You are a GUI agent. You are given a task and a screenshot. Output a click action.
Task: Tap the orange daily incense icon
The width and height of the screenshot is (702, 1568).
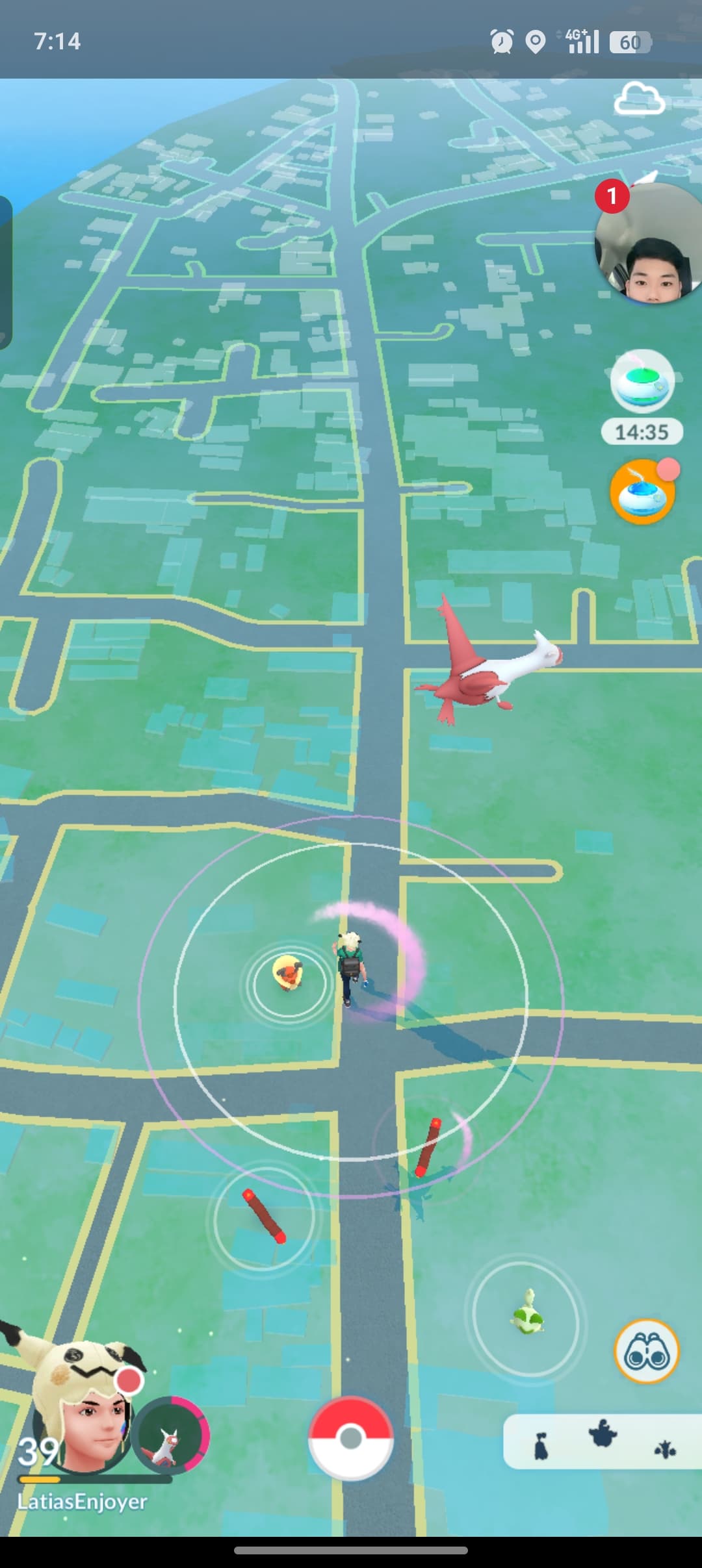pyautogui.click(x=643, y=491)
